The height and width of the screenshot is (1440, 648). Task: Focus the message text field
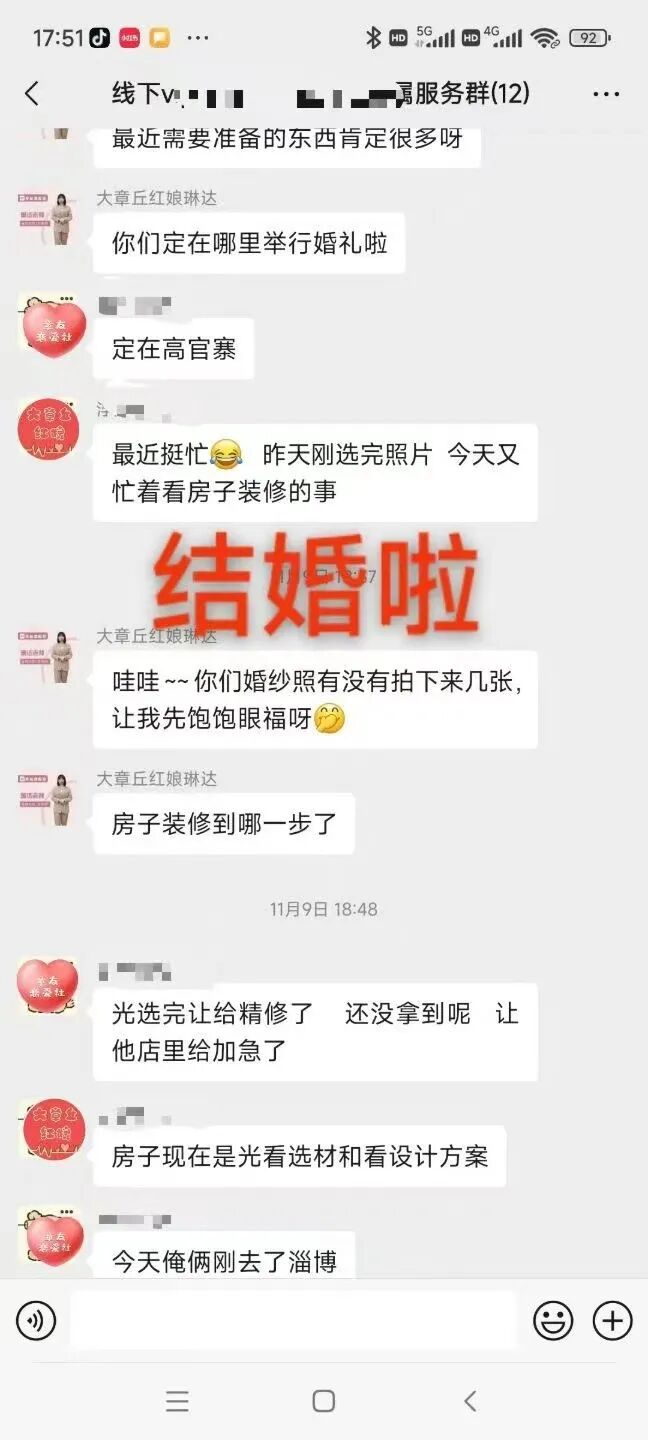(292, 1320)
